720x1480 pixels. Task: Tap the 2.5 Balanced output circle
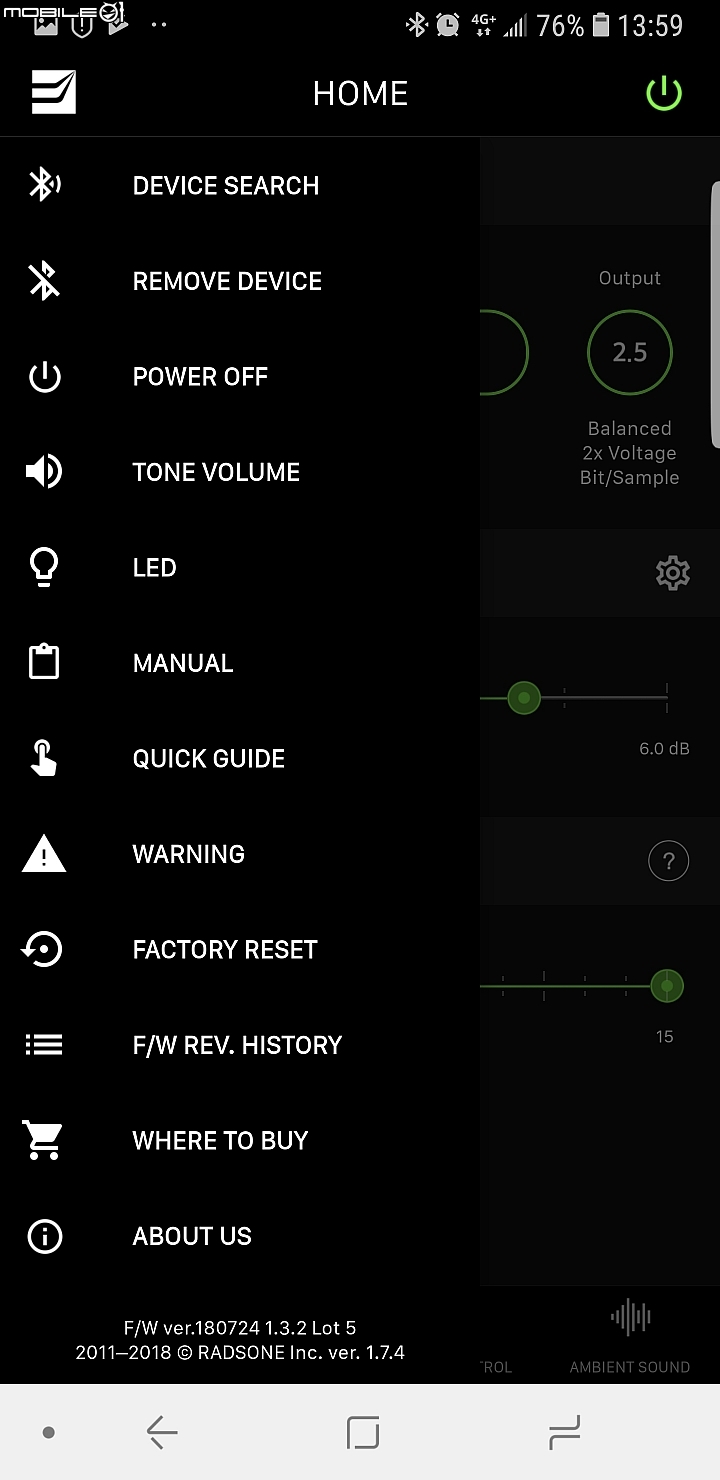coord(630,352)
